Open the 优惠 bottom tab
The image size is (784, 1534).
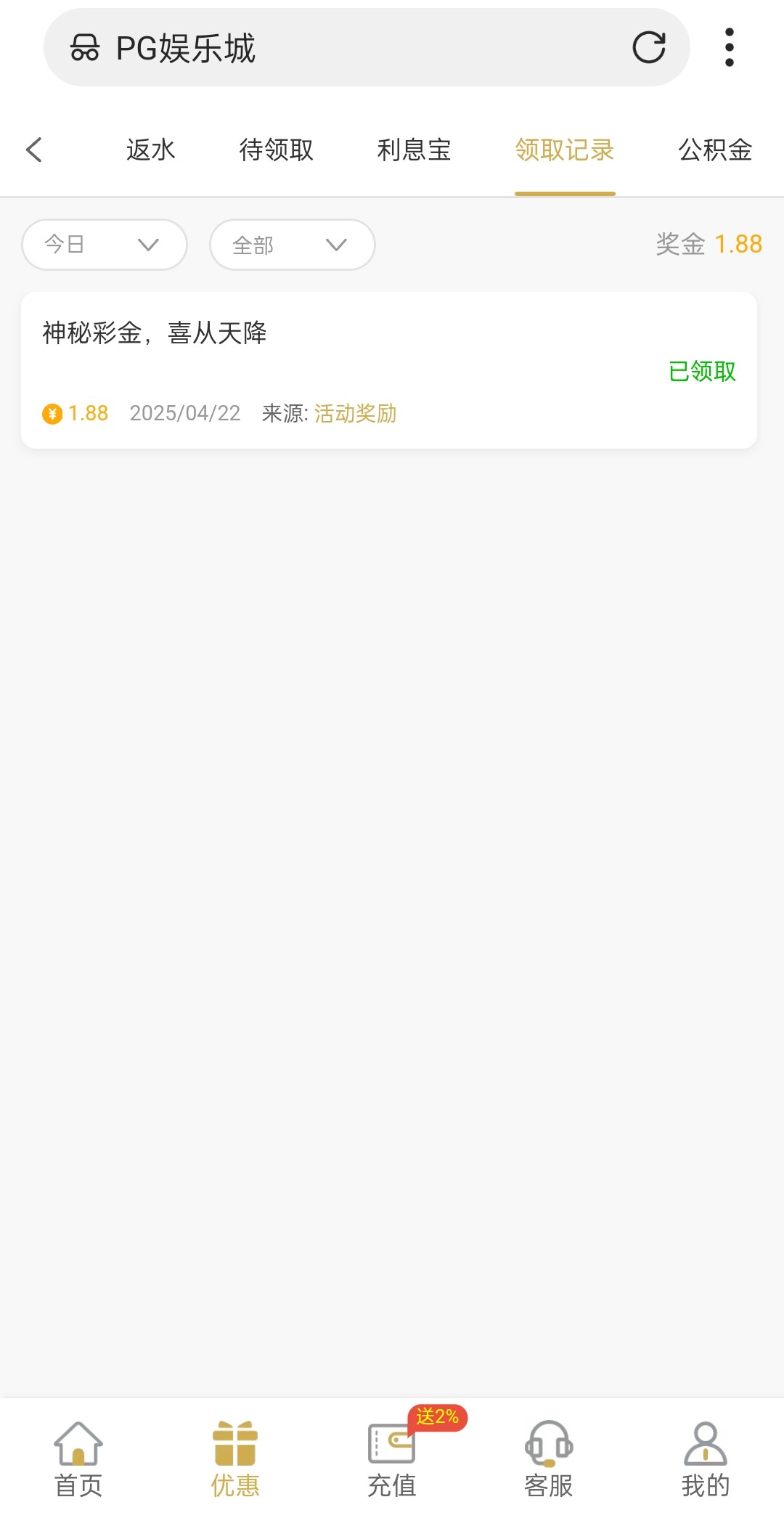[235, 1460]
